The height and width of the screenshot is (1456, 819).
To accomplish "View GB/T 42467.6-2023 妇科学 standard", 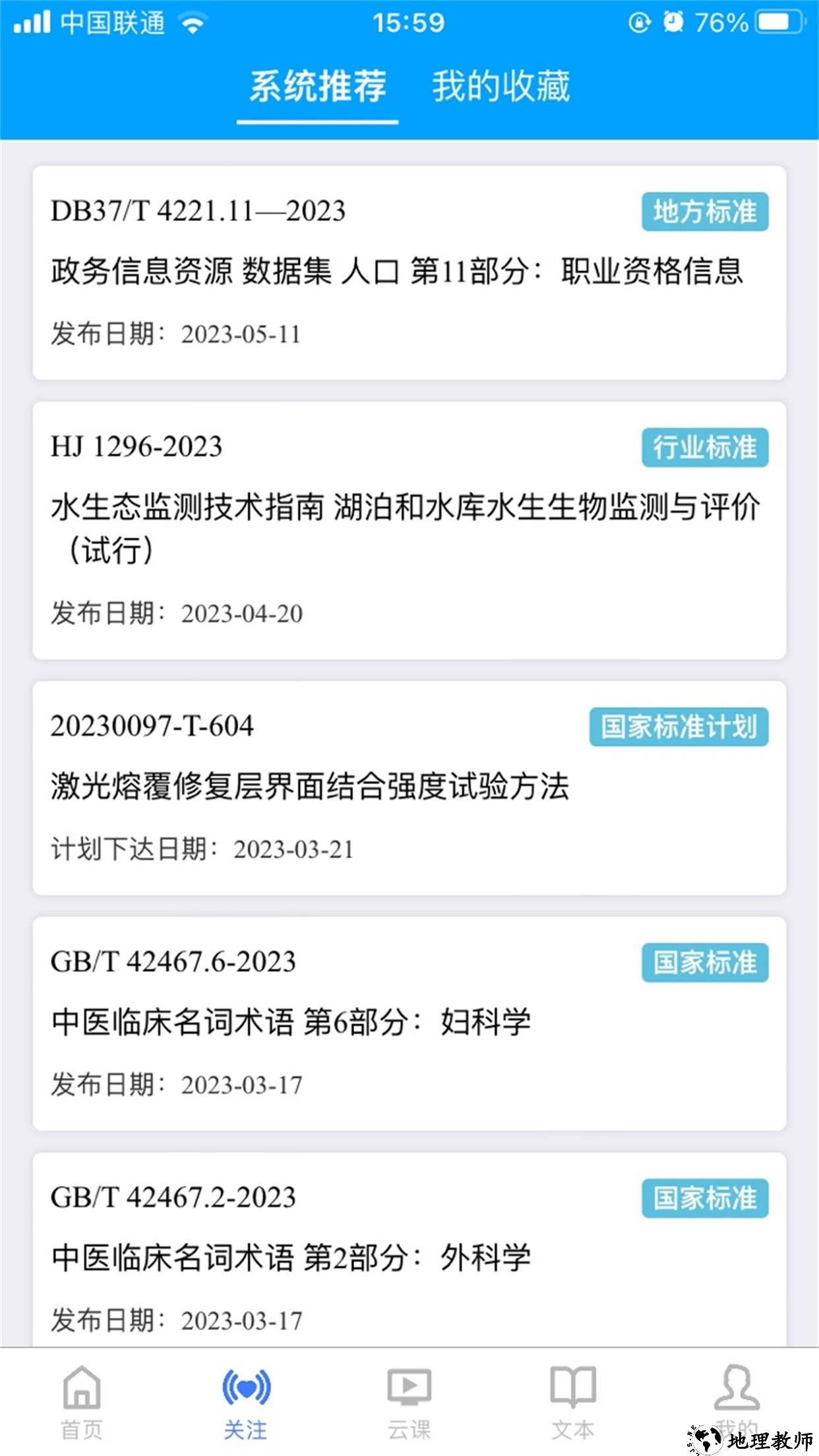I will click(x=409, y=1023).
